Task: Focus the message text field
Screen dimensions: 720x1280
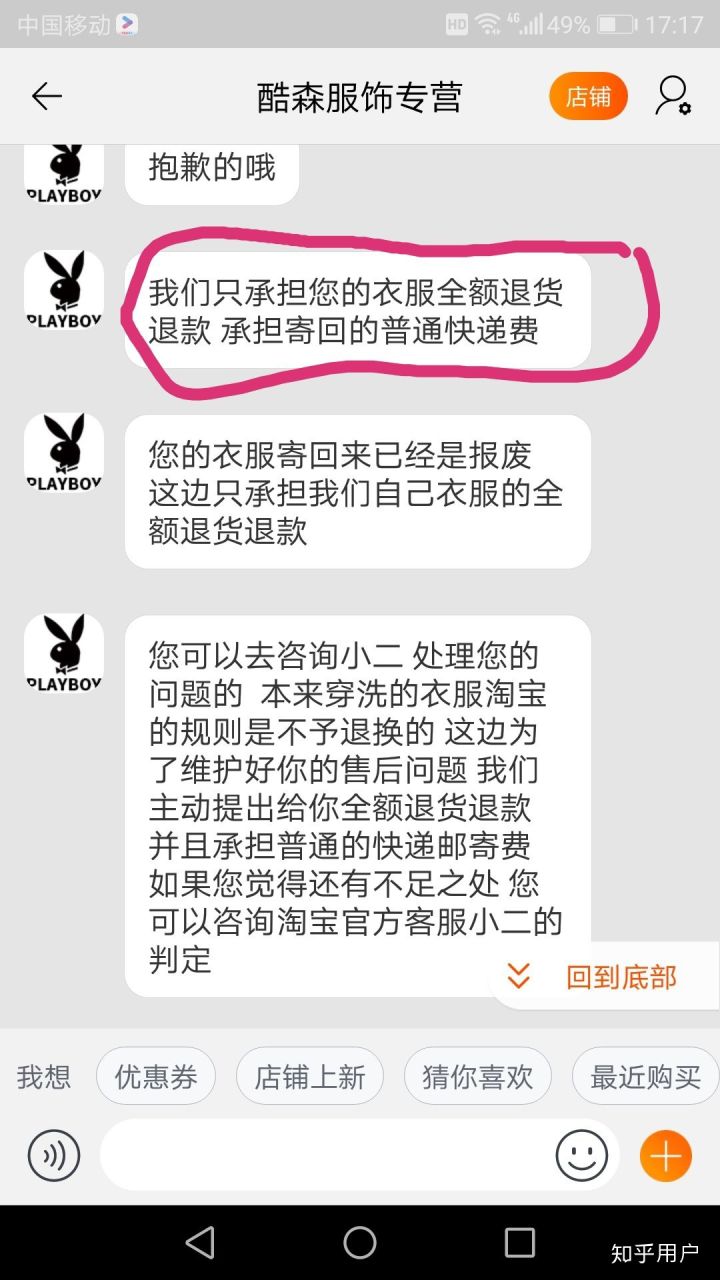Action: [325, 1156]
